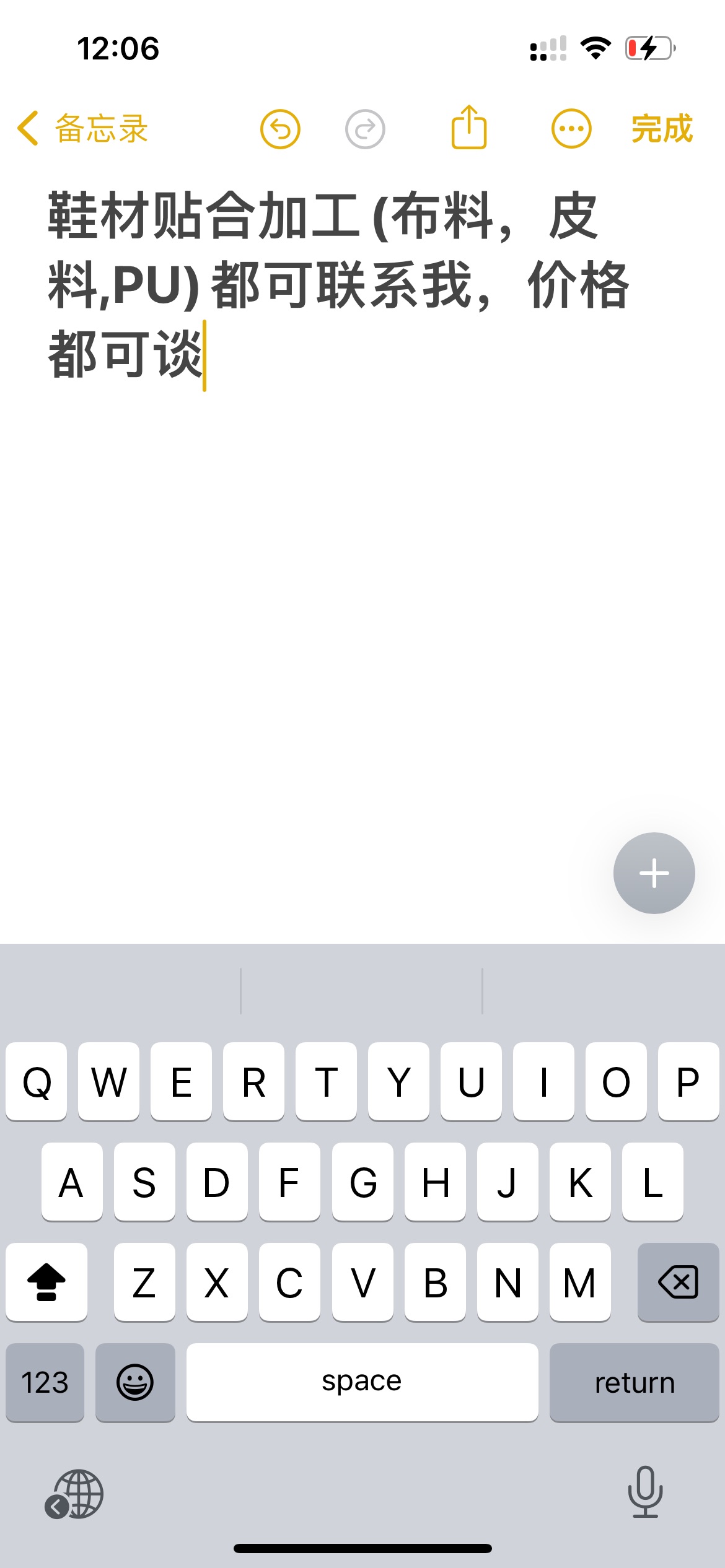
Task: Start dictation with the microphone
Action: click(645, 1491)
